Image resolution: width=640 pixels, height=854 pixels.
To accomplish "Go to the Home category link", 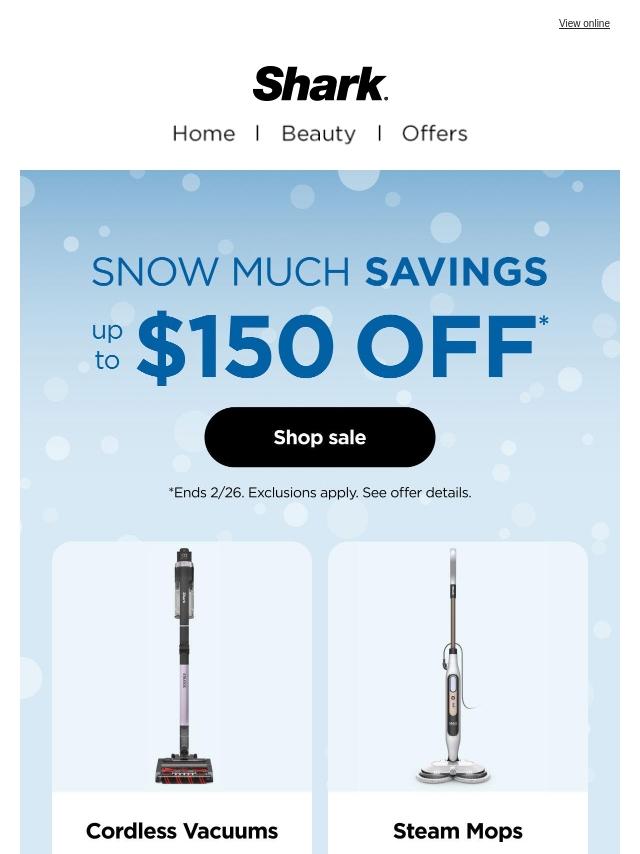I will tap(204, 133).
